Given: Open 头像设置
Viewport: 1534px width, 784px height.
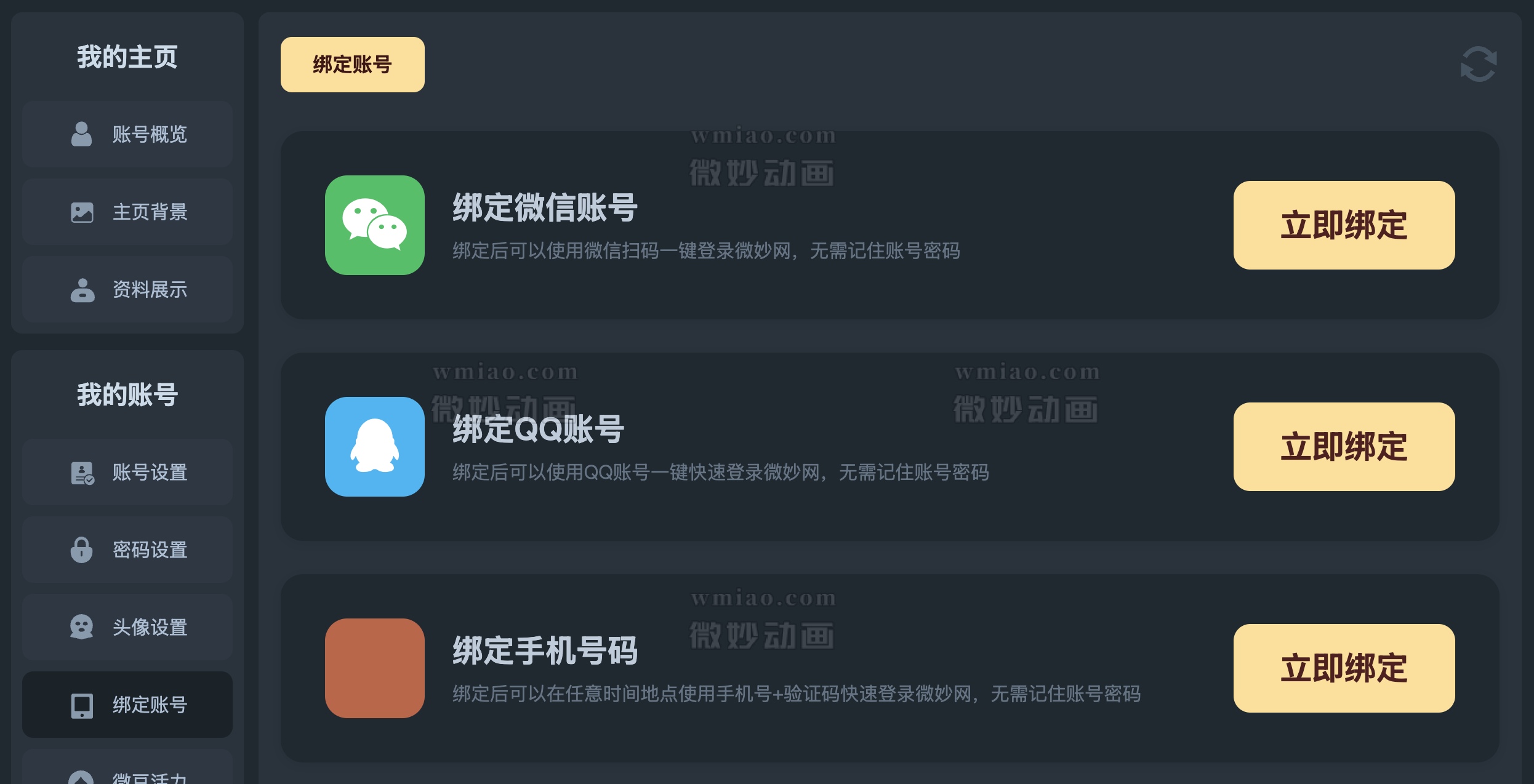Looking at the screenshot, I should (127, 627).
